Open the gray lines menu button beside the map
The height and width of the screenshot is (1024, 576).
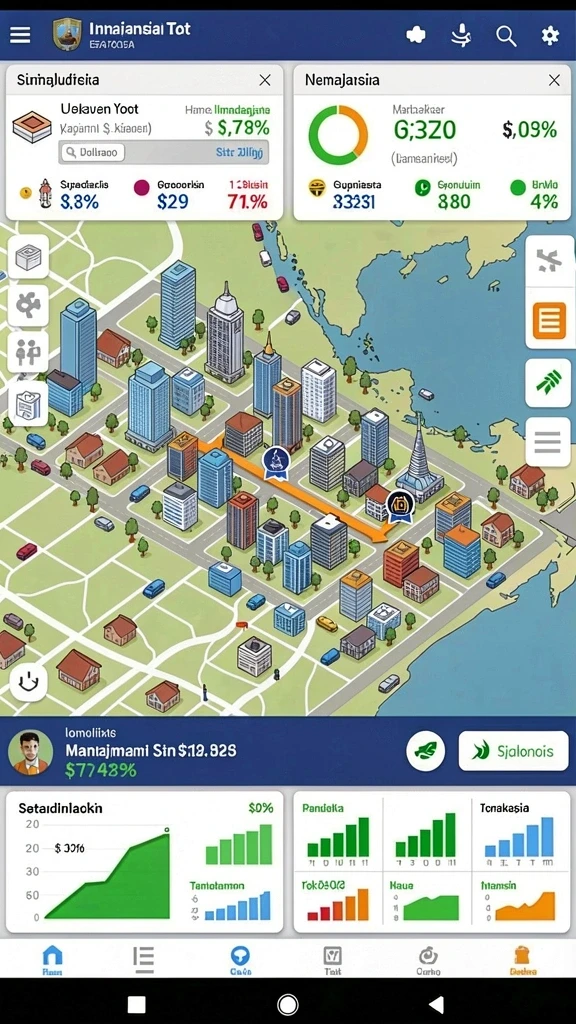pyautogui.click(x=548, y=442)
